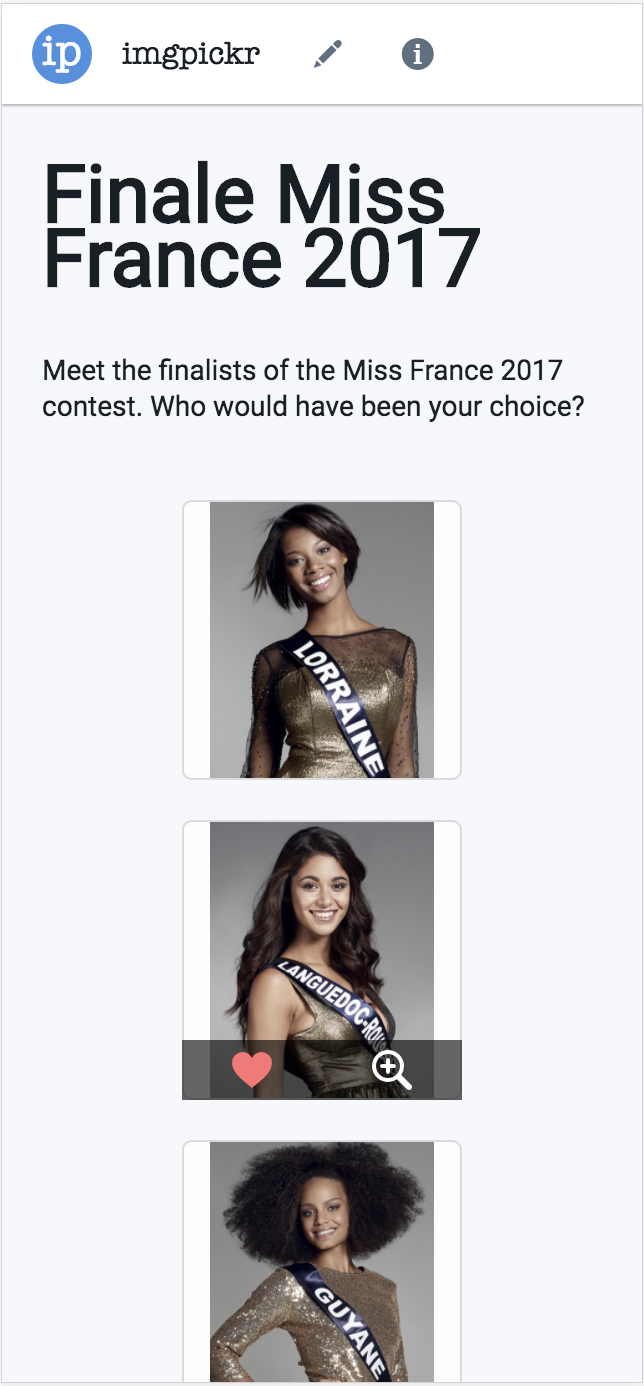Select the Lorraine contestant photo
The width and height of the screenshot is (644, 1386).
click(x=322, y=640)
